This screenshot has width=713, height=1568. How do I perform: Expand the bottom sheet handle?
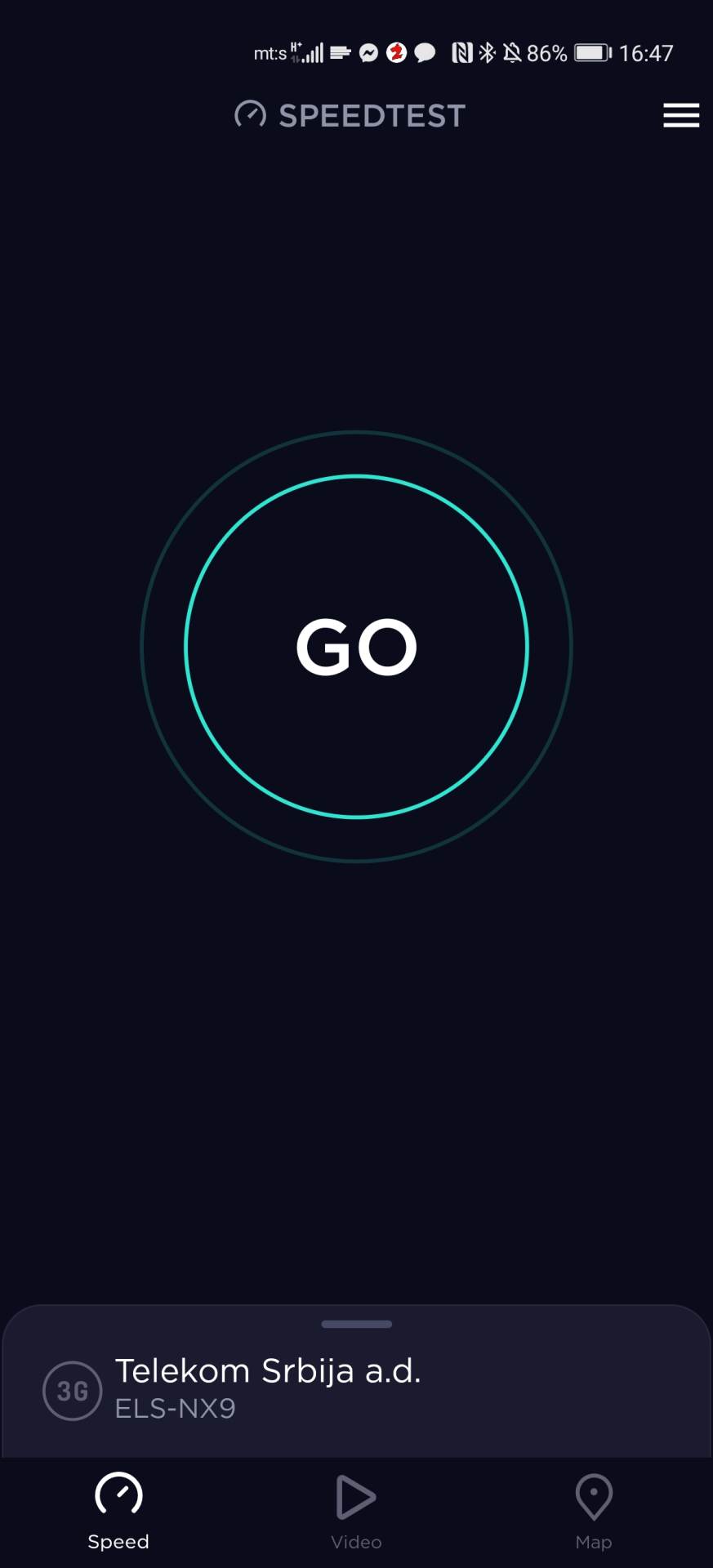coord(356,1324)
